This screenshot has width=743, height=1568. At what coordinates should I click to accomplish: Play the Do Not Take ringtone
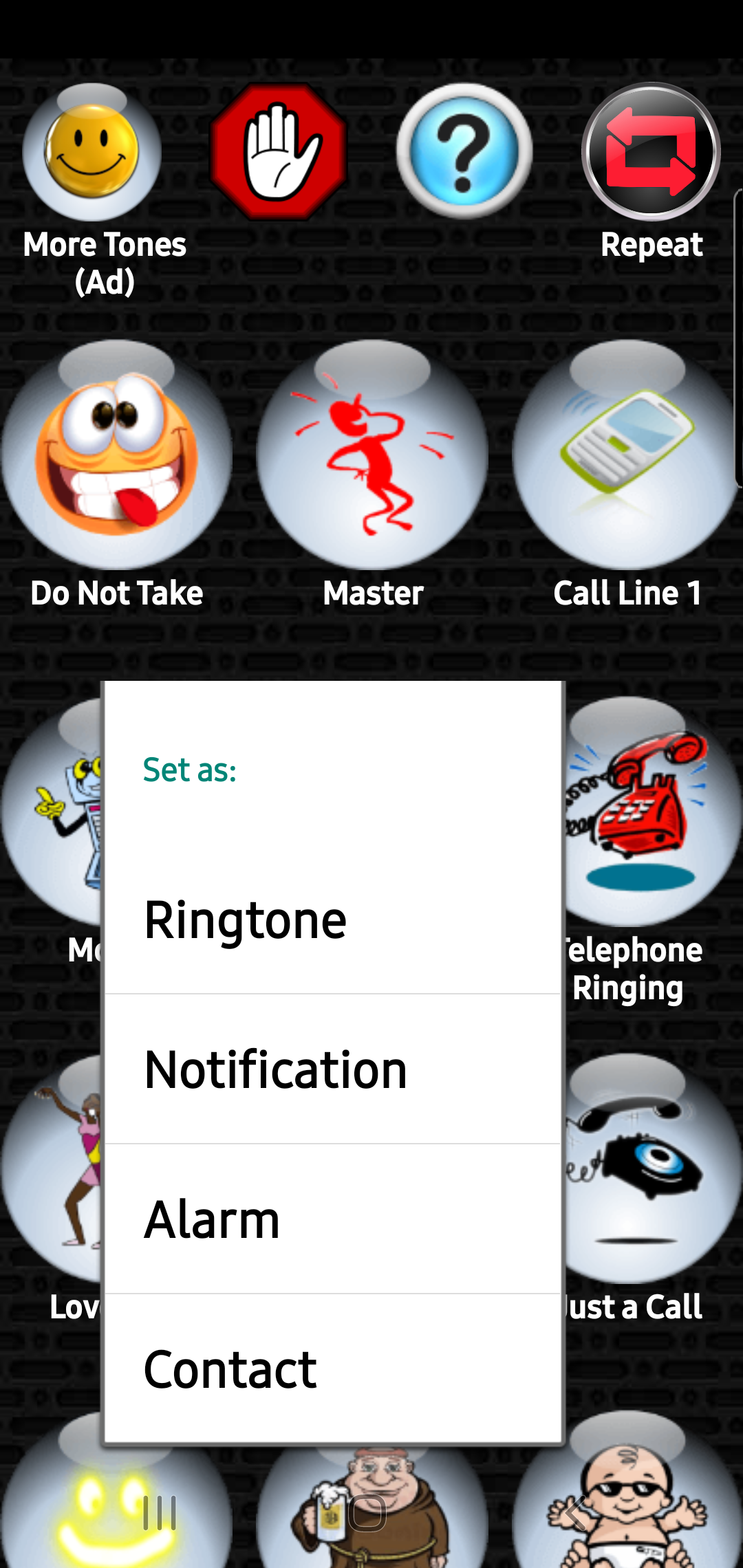[x=116, y=454]
